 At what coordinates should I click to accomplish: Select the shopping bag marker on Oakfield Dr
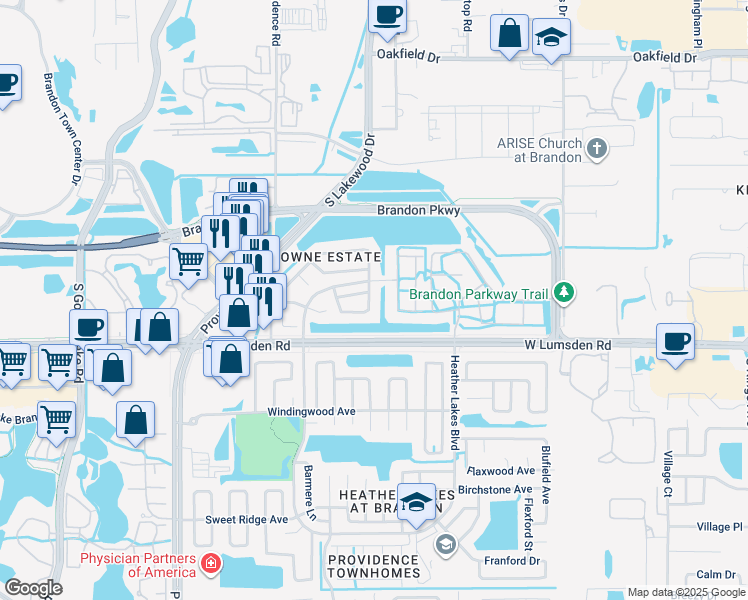click(509, 35)
